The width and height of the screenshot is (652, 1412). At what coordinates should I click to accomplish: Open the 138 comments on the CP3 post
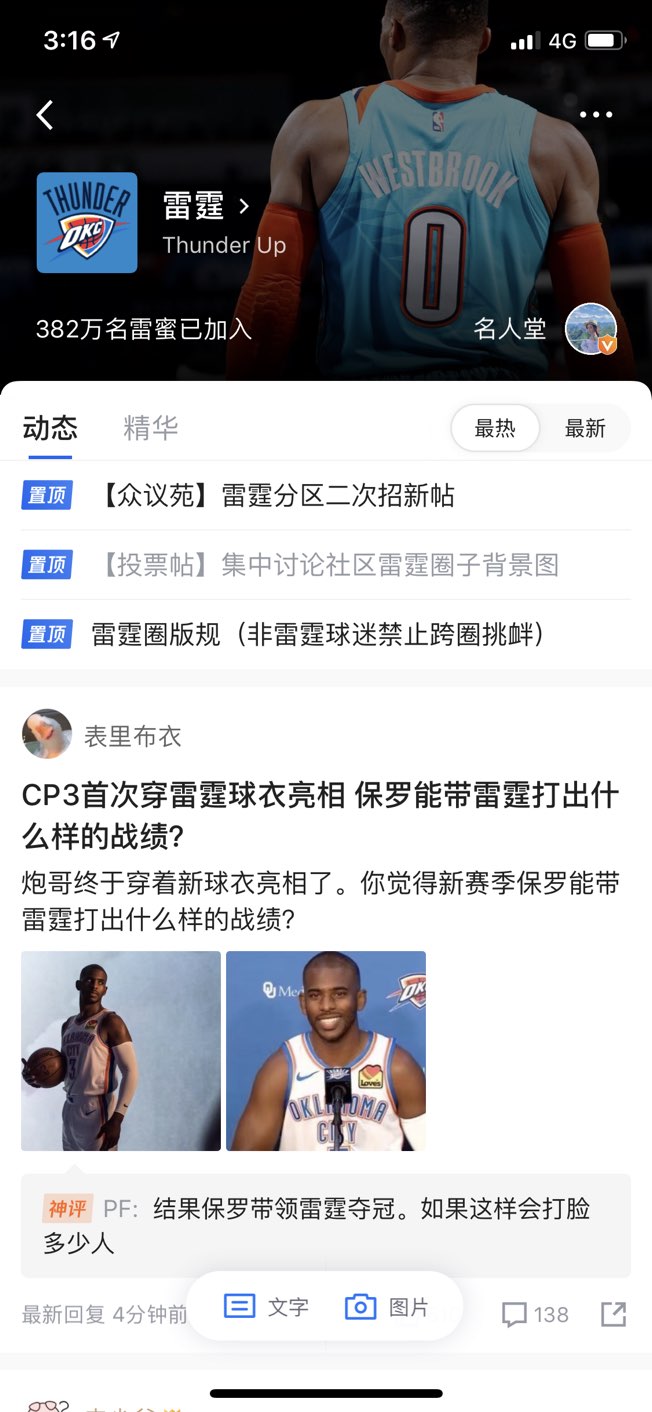[535, 1314]
